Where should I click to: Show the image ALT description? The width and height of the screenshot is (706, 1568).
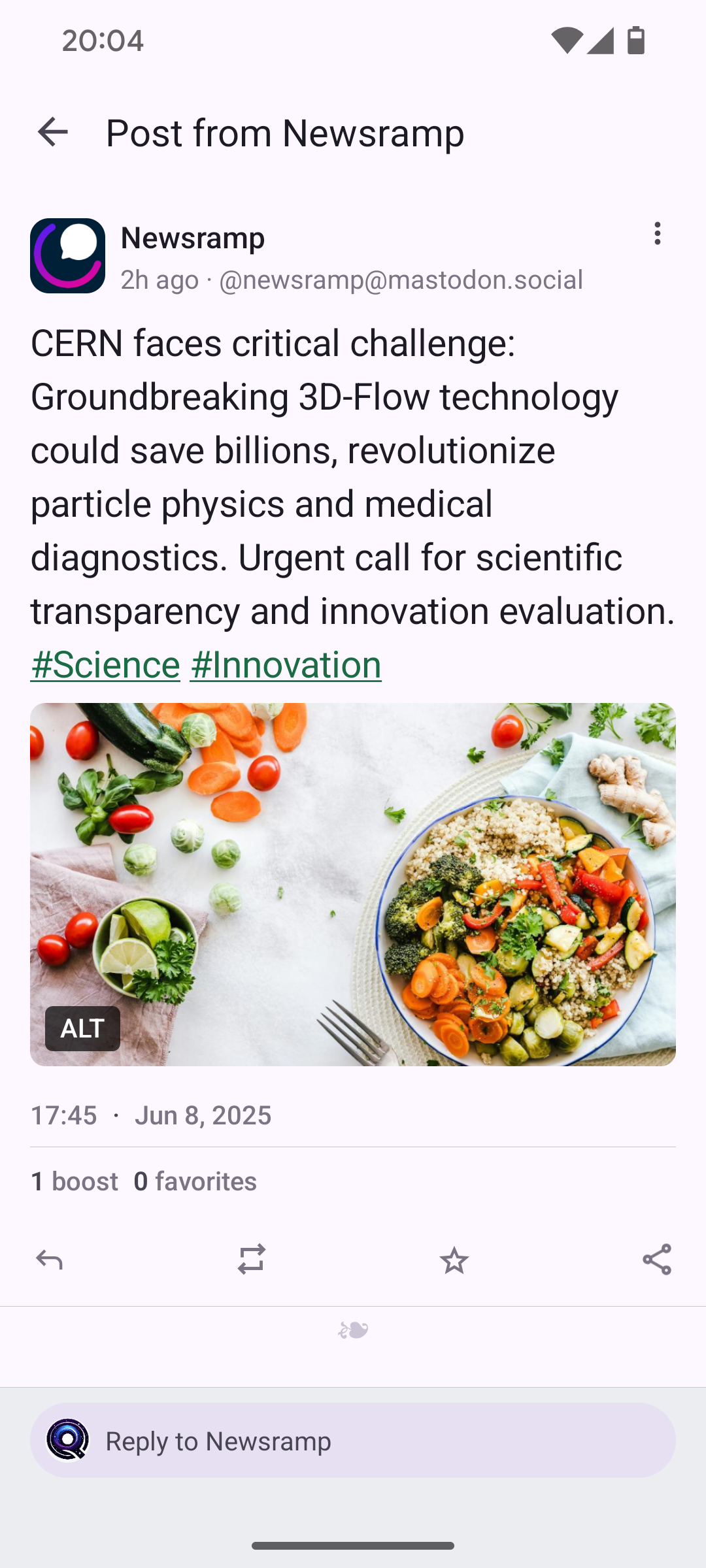point(82,1028)
